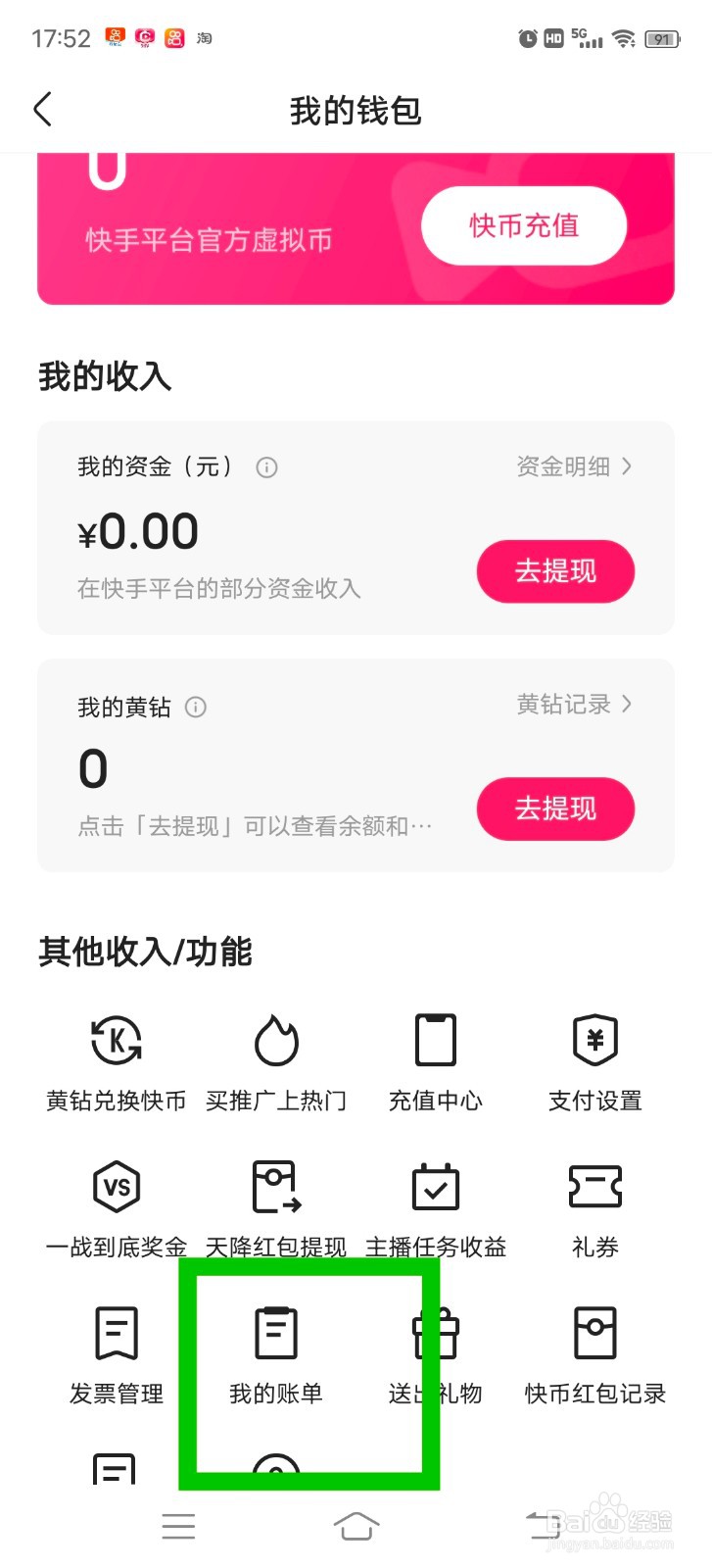Open 发票管理
The width and height of the screenshot is (712, 1568).
point(117,1354)
